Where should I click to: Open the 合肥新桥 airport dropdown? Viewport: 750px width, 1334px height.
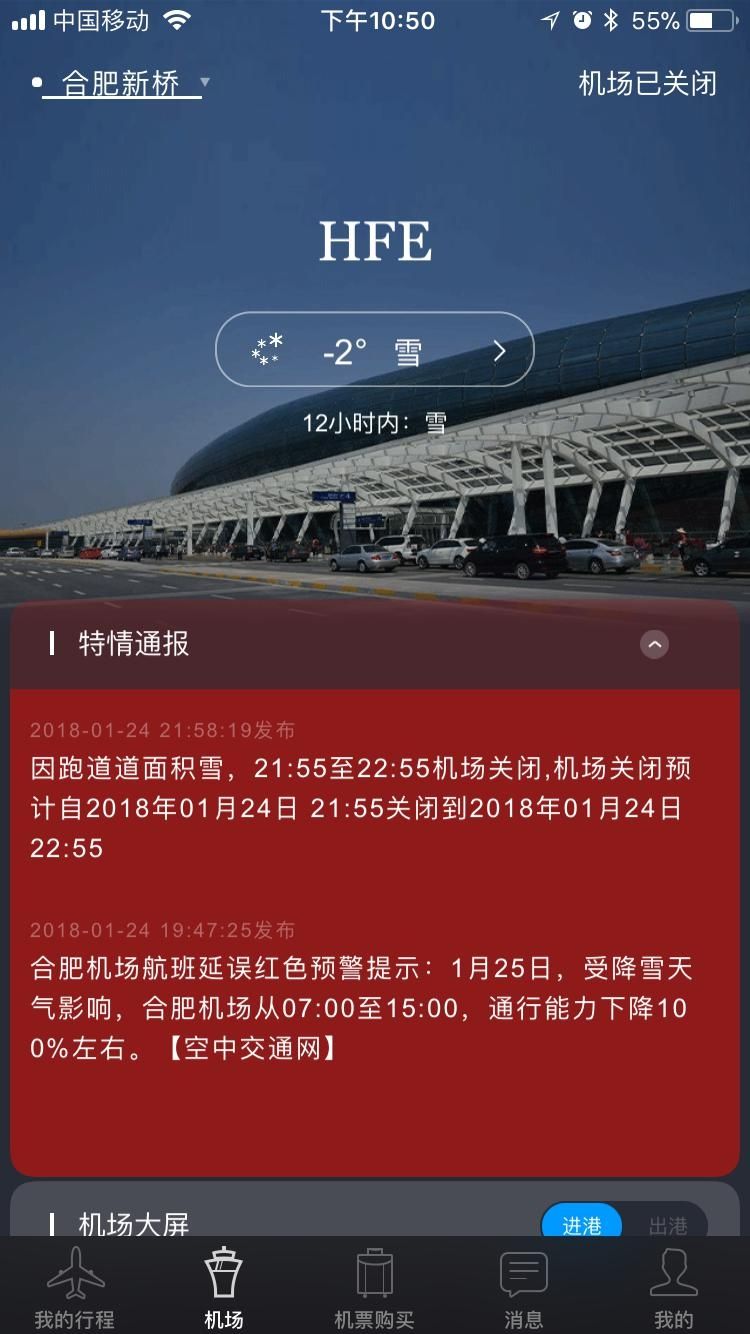122,84
